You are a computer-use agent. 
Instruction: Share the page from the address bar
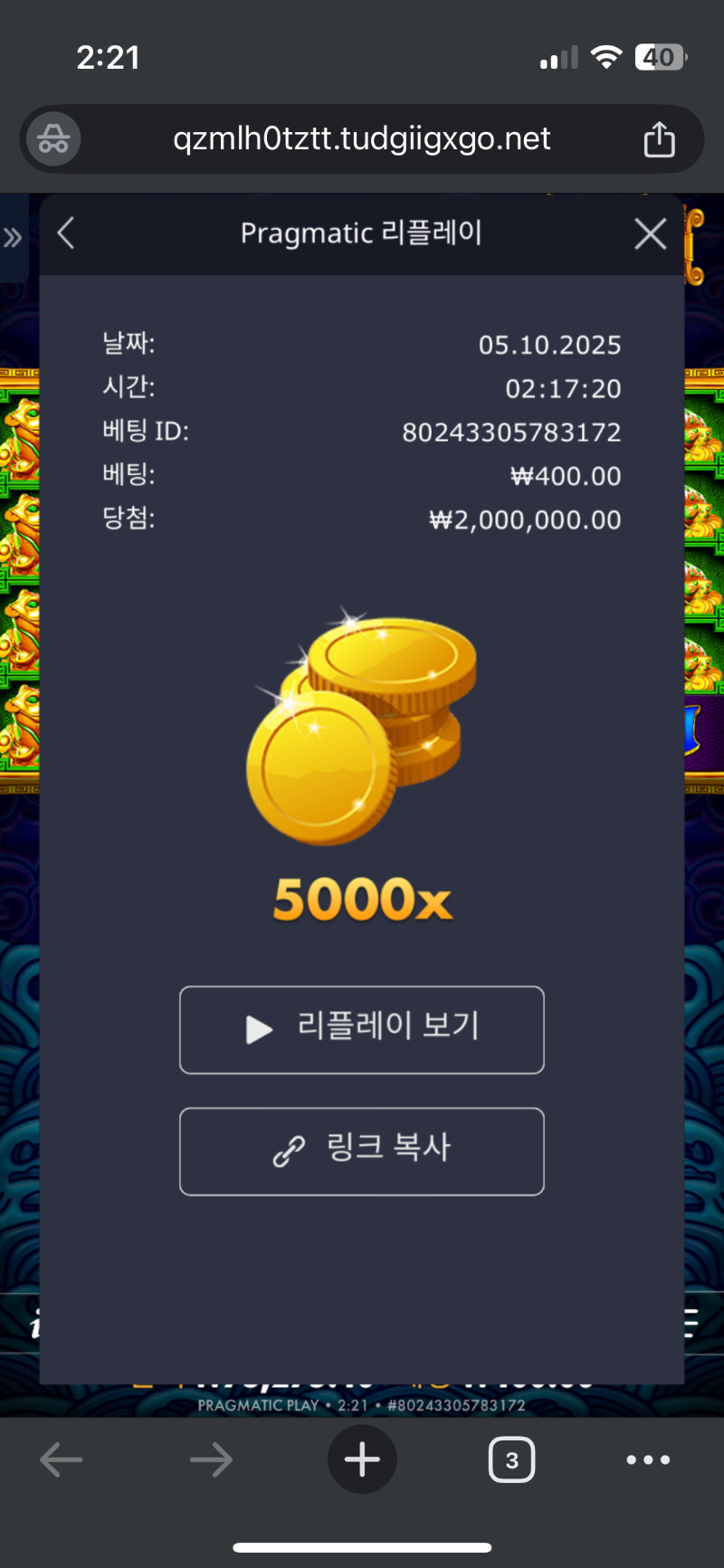pyautogui.click(x=659, y=139)
